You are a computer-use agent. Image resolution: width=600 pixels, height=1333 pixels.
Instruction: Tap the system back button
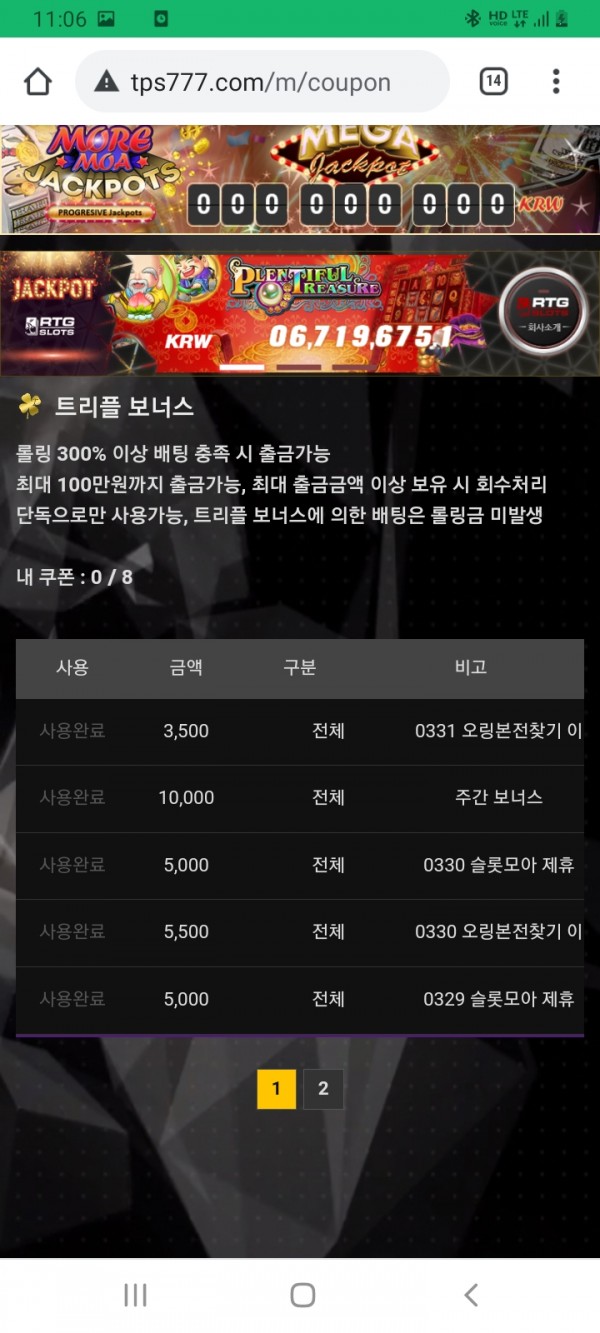[x=471, y=1295]
